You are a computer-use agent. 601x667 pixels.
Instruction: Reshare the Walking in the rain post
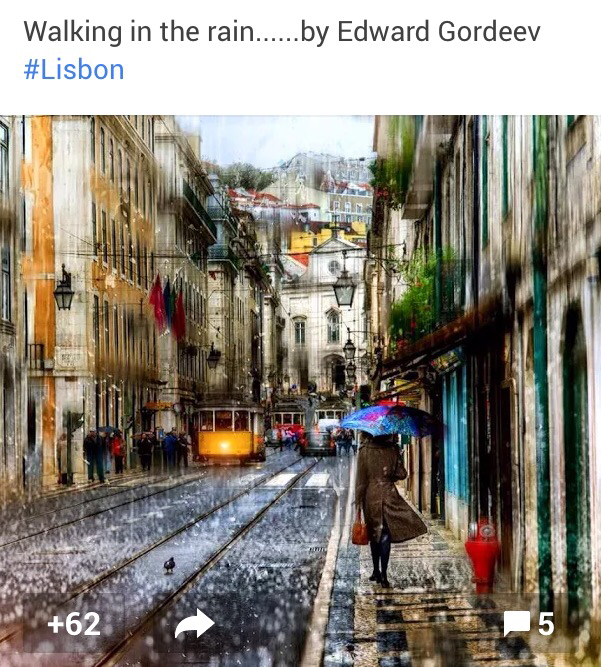pyautogui.click(x=195, y=624)
